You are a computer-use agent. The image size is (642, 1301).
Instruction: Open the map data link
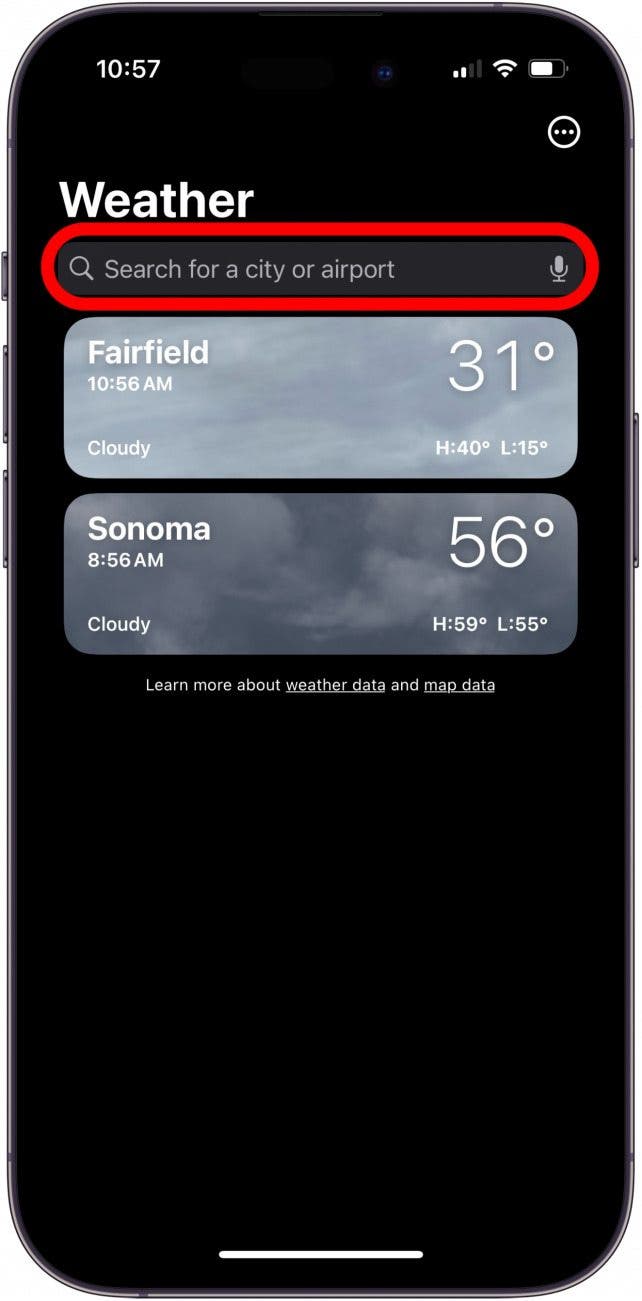pos(459,685)
